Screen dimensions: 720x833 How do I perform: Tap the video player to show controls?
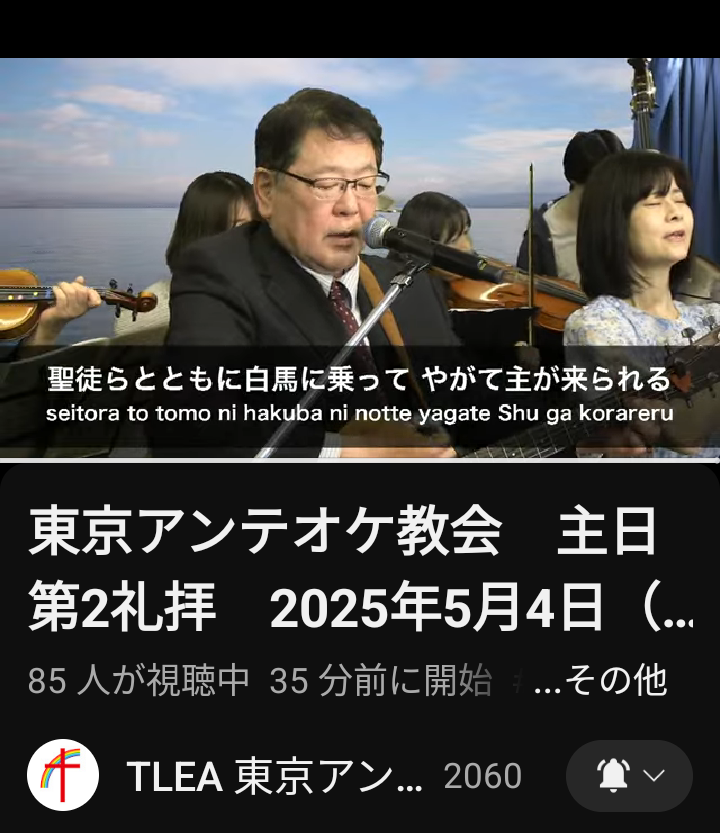pyautogui.click(x=360, y=258)
